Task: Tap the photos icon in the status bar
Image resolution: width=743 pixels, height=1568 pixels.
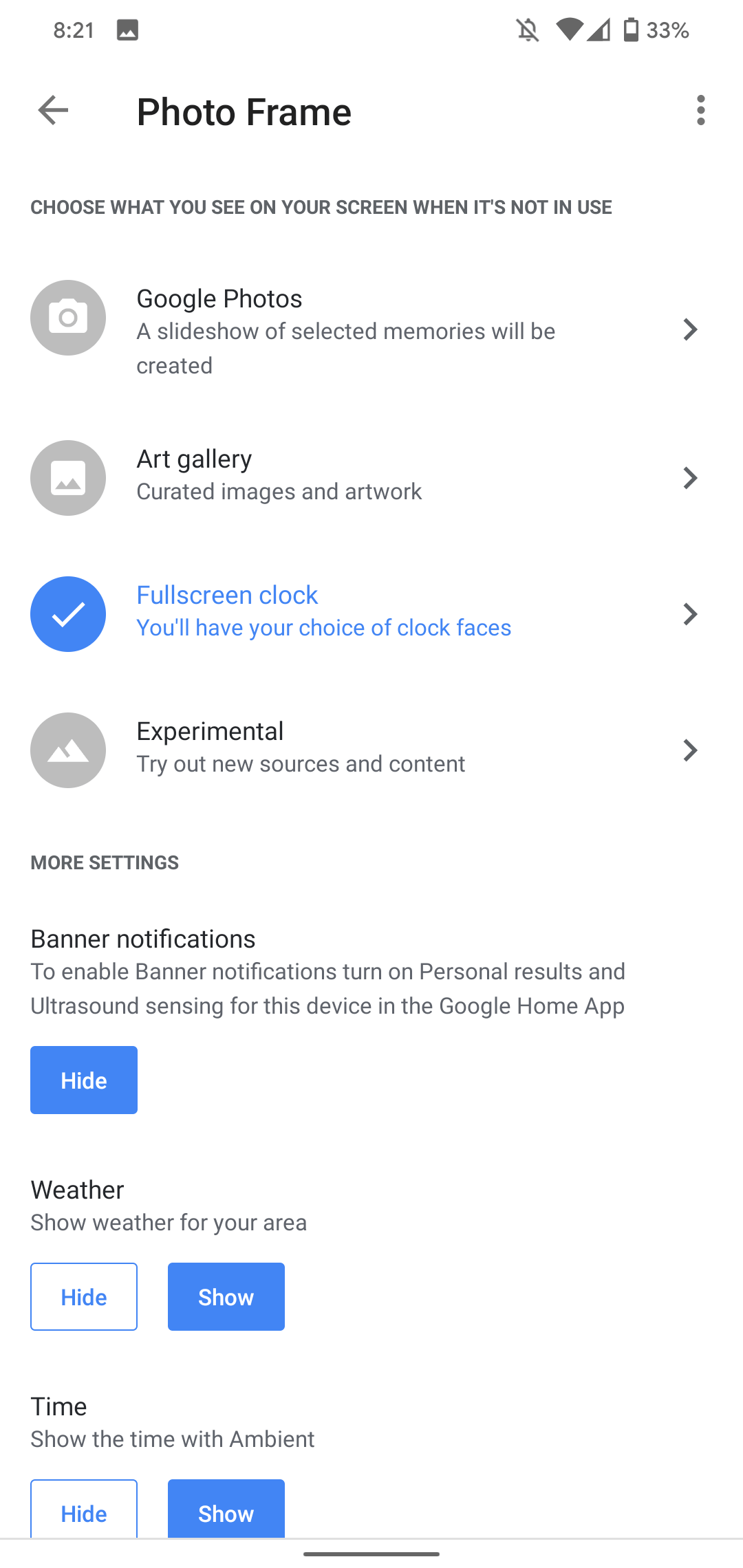Action: 127,30
